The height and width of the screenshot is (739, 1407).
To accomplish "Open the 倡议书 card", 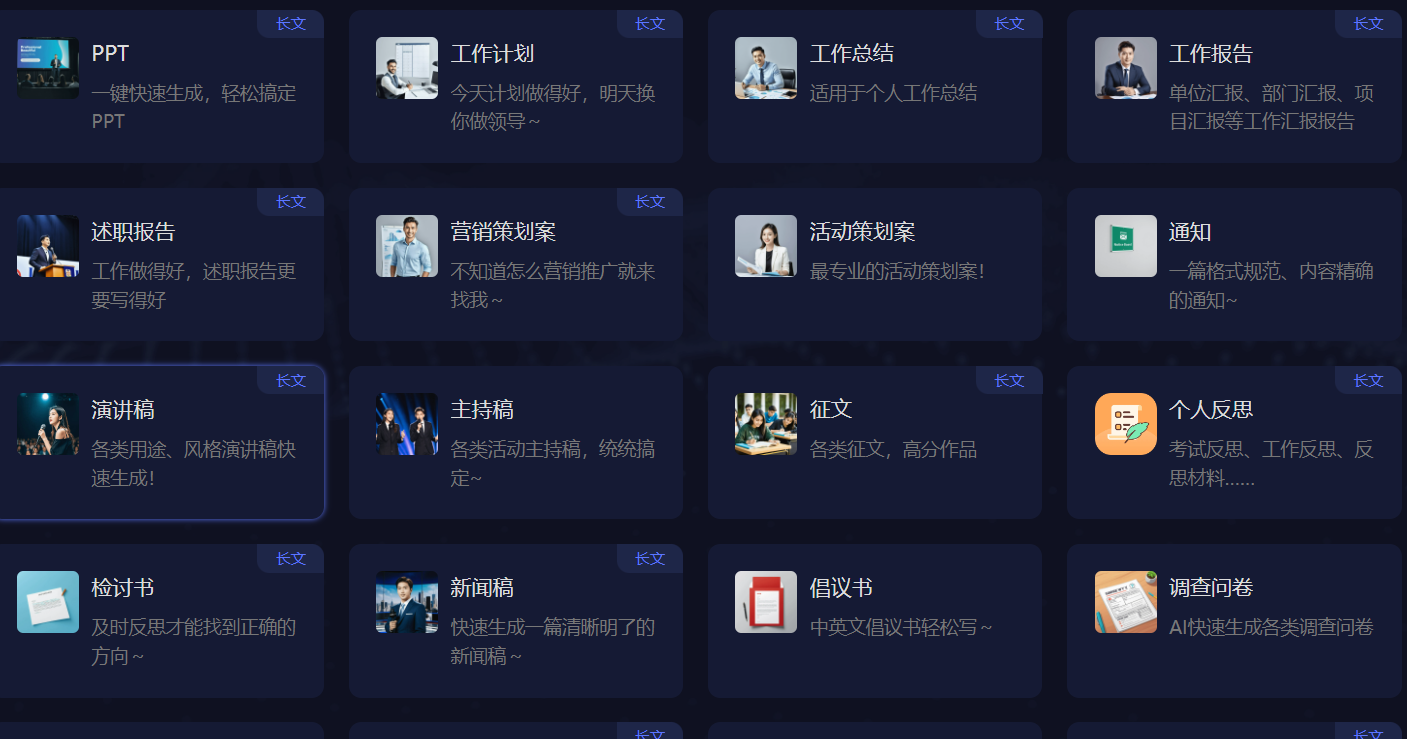I will point(874,621).
